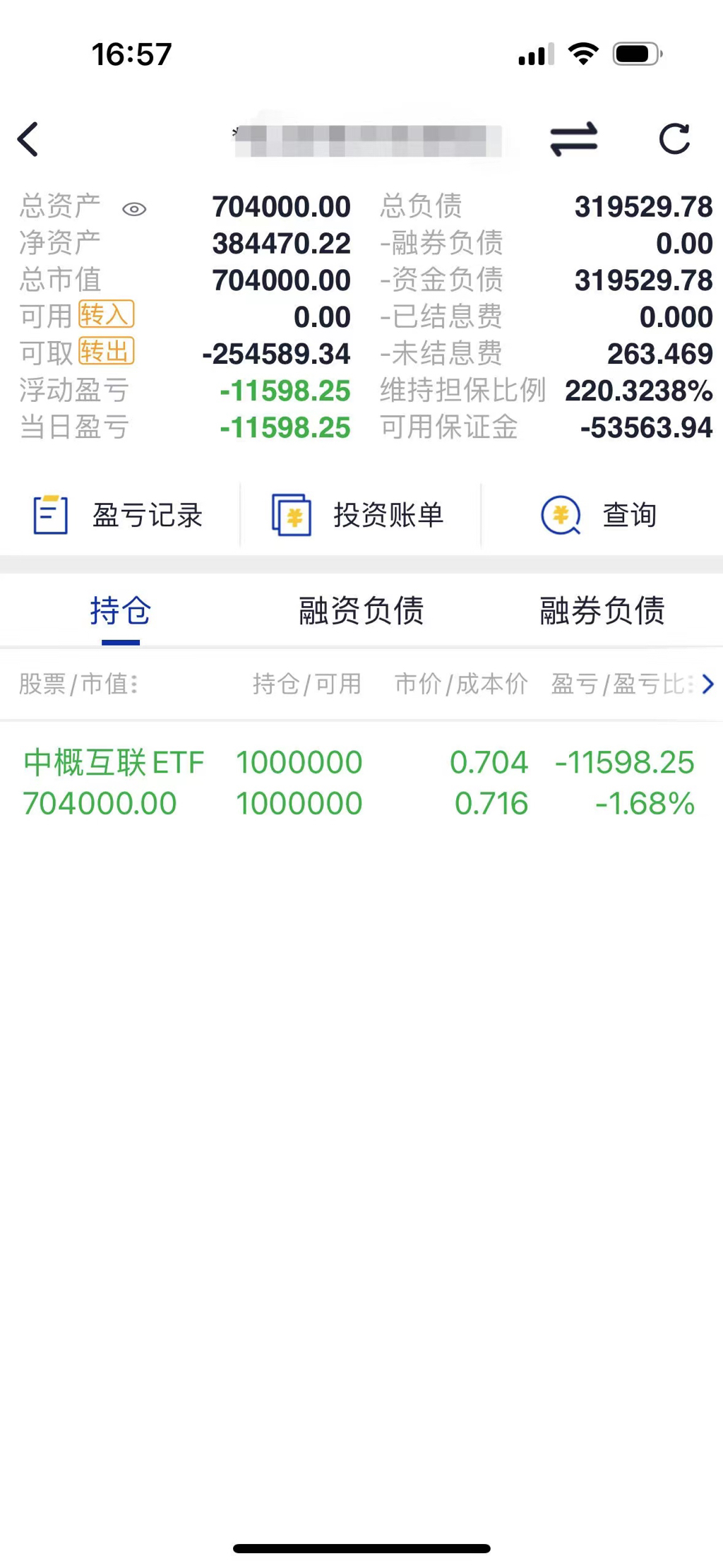The width and height of the screenshot is (723, 1568).
Task: Switch to the 融券负债 tab
Action: coord(602,611)
